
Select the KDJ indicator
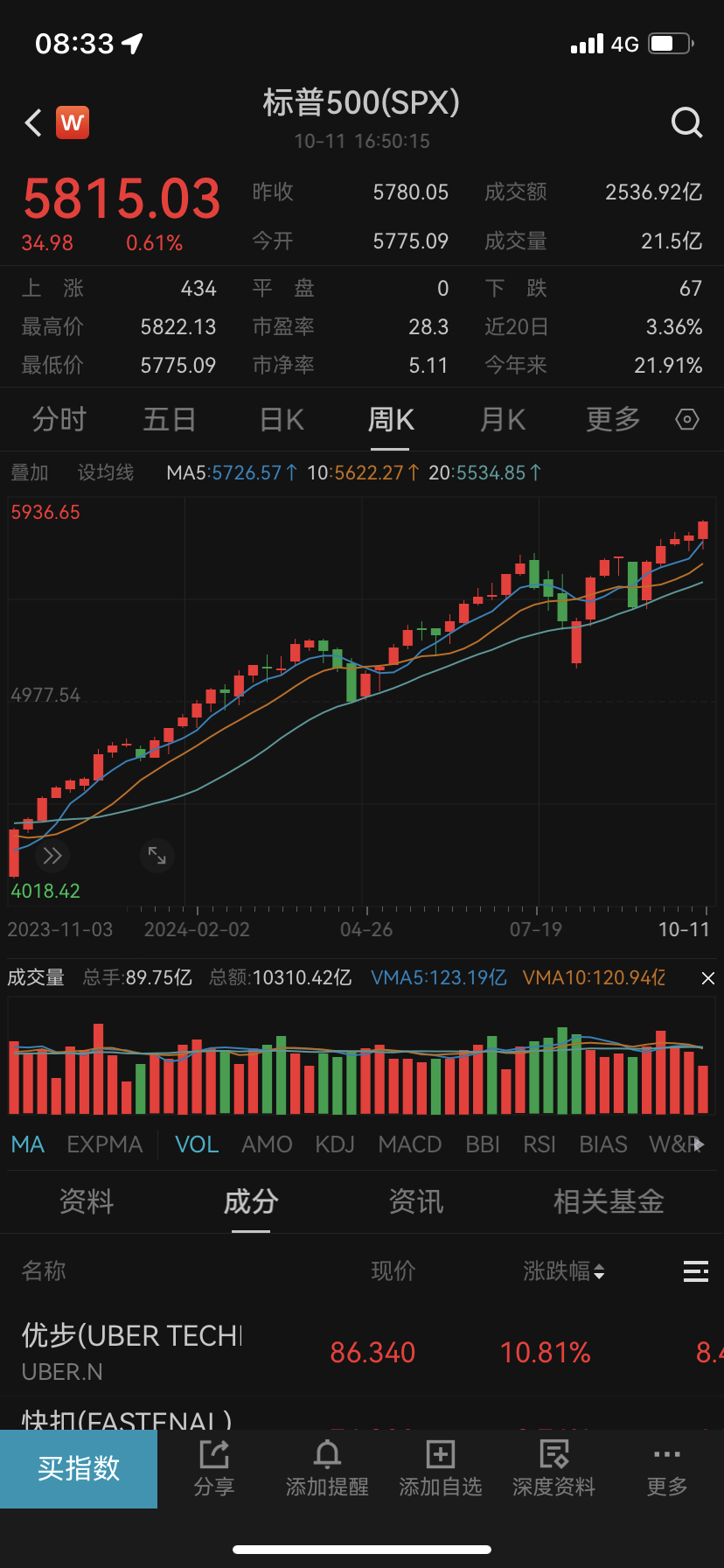pos(335,1144)
